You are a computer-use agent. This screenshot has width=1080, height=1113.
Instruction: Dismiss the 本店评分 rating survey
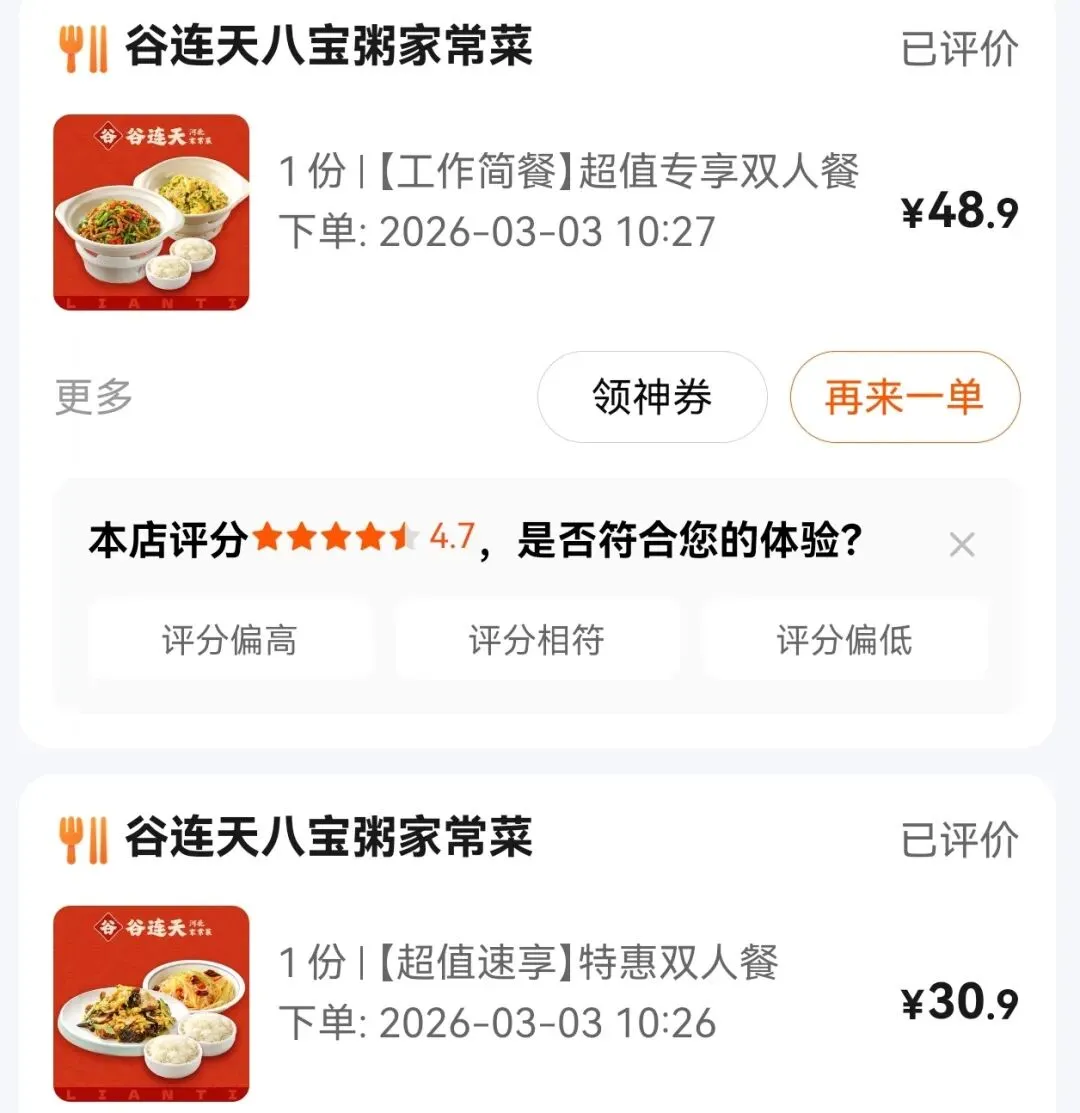tap(961, 545)
